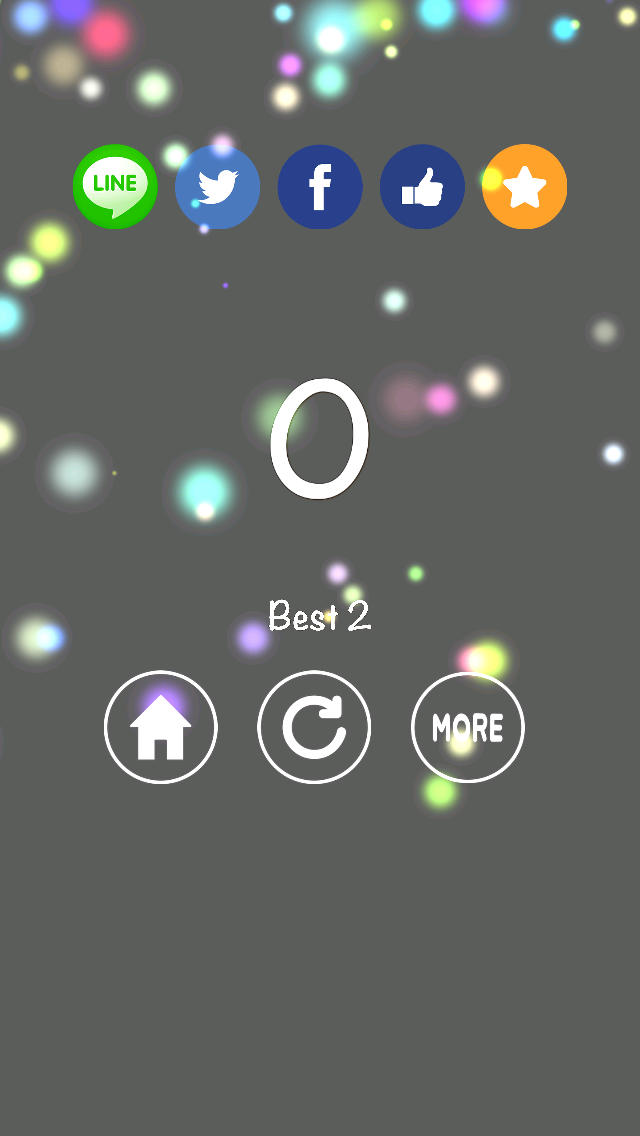Open the MORE button
This screenshot has width=640, height=1136.
467,727
